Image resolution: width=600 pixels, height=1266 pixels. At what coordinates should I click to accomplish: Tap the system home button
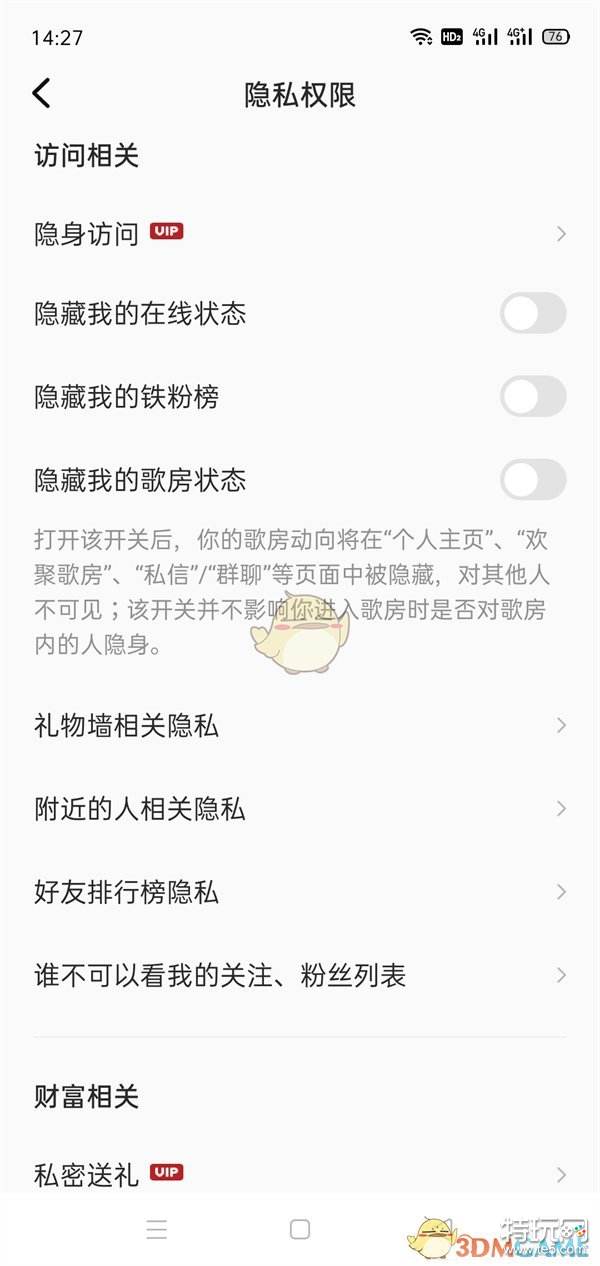click(x=300, y=1229)
